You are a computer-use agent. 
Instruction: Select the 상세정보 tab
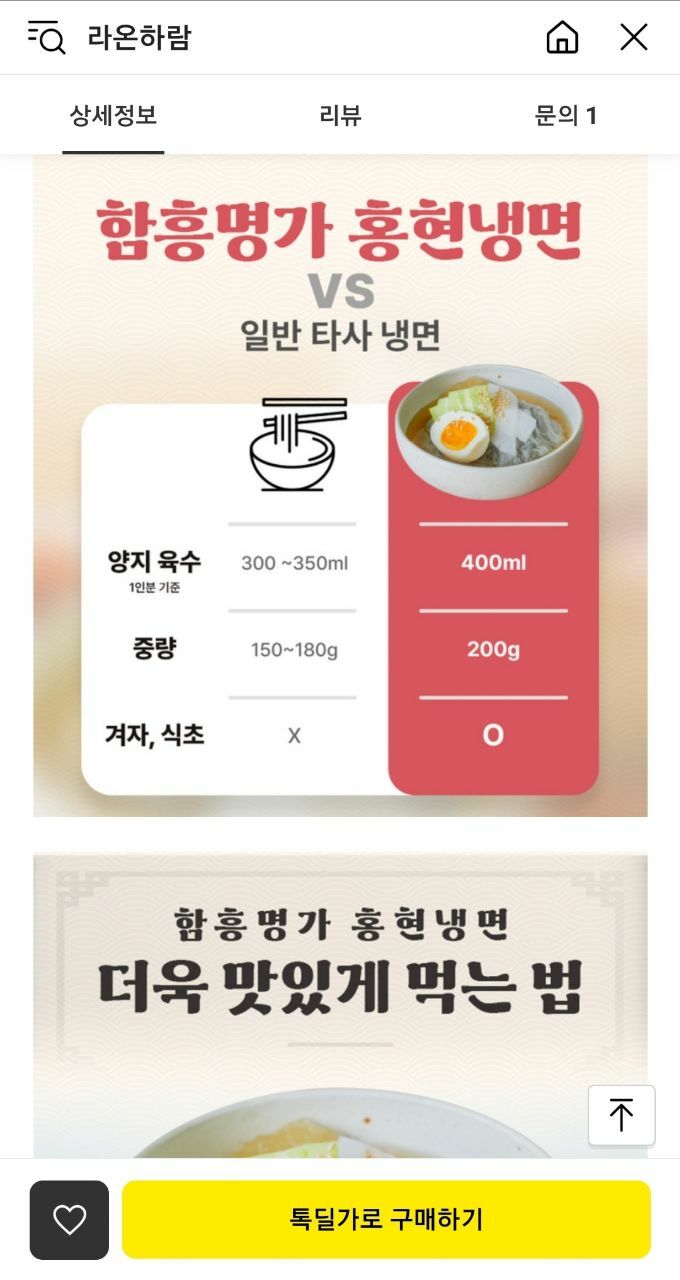(x=113, y=115)
